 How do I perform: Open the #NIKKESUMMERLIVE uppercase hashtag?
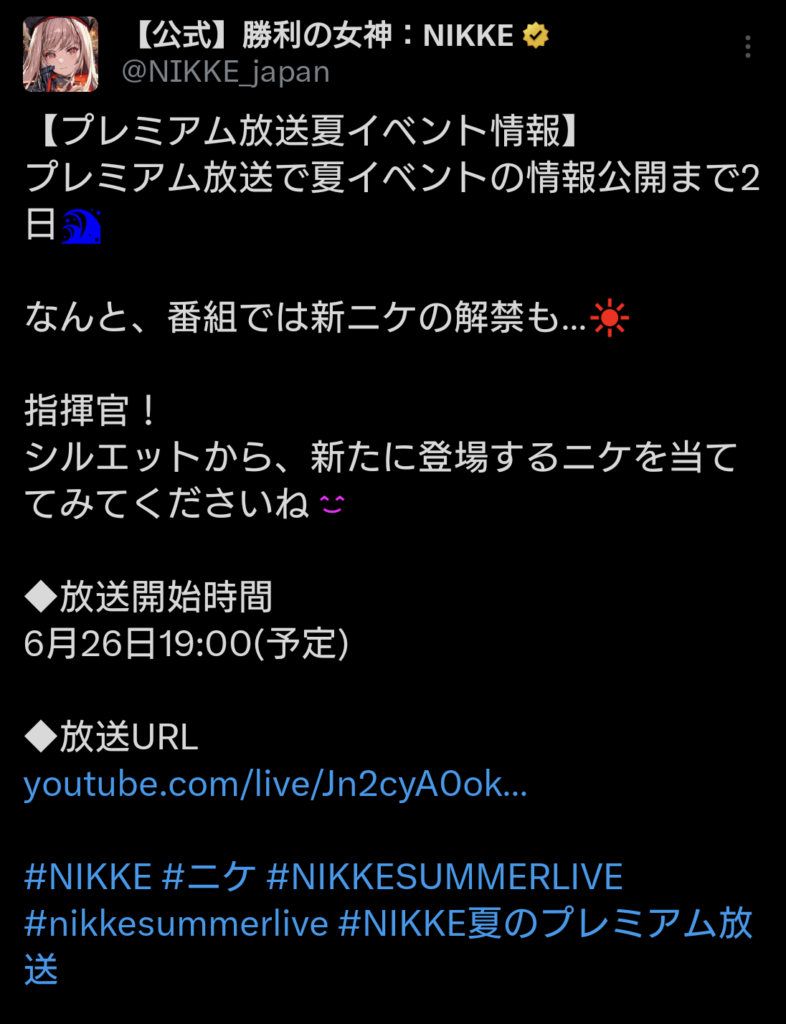click(x=444, y=877)
